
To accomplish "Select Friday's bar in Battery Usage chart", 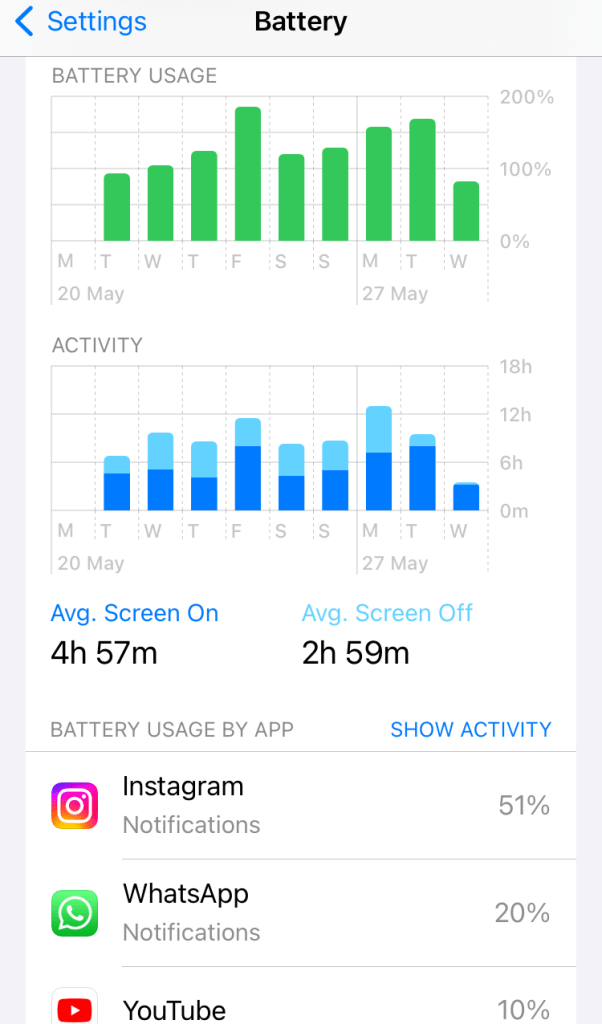I will (248, 175).
